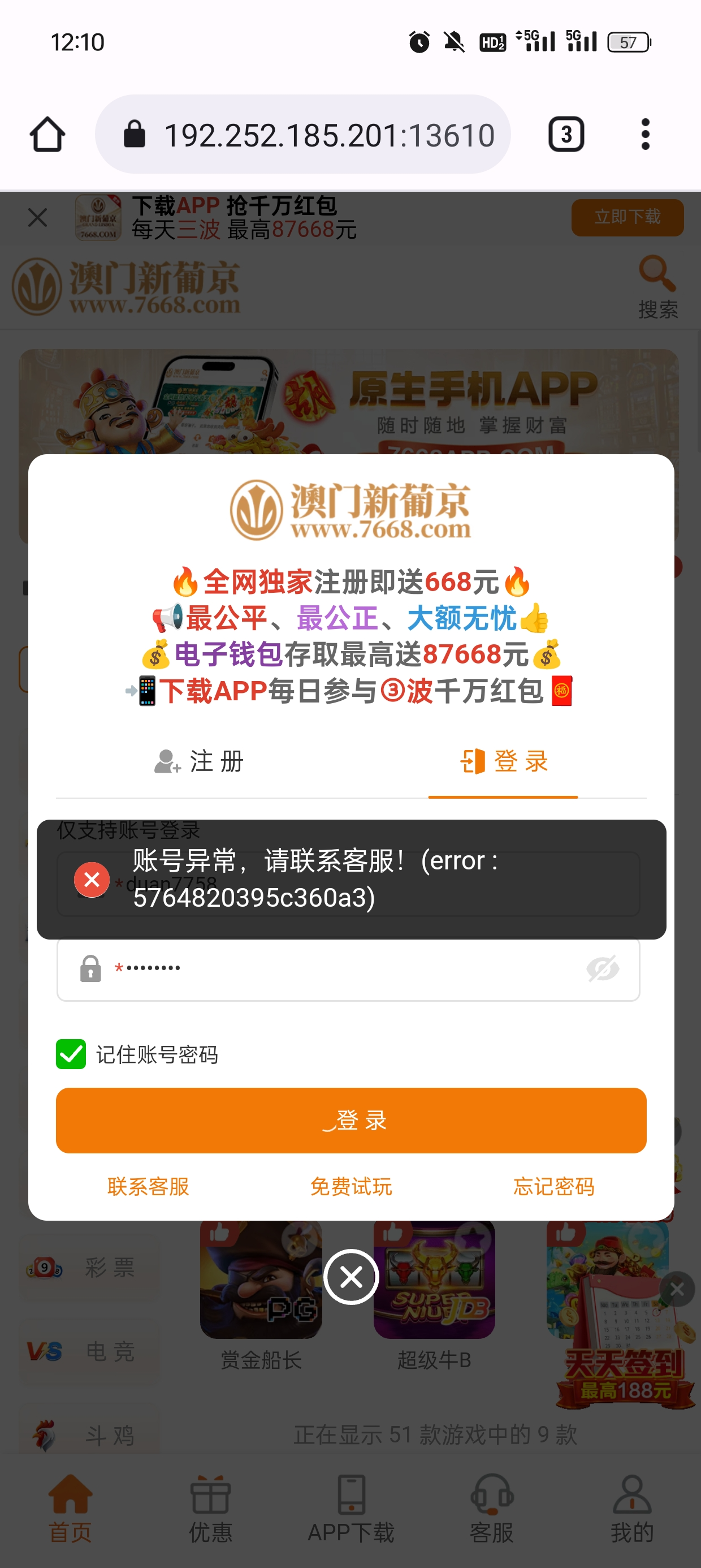Try 免费试玩 demo play
Image resolution: width=701 pixels, height=1568 pixels.
pyautogui.click(x=350, y=1186)
